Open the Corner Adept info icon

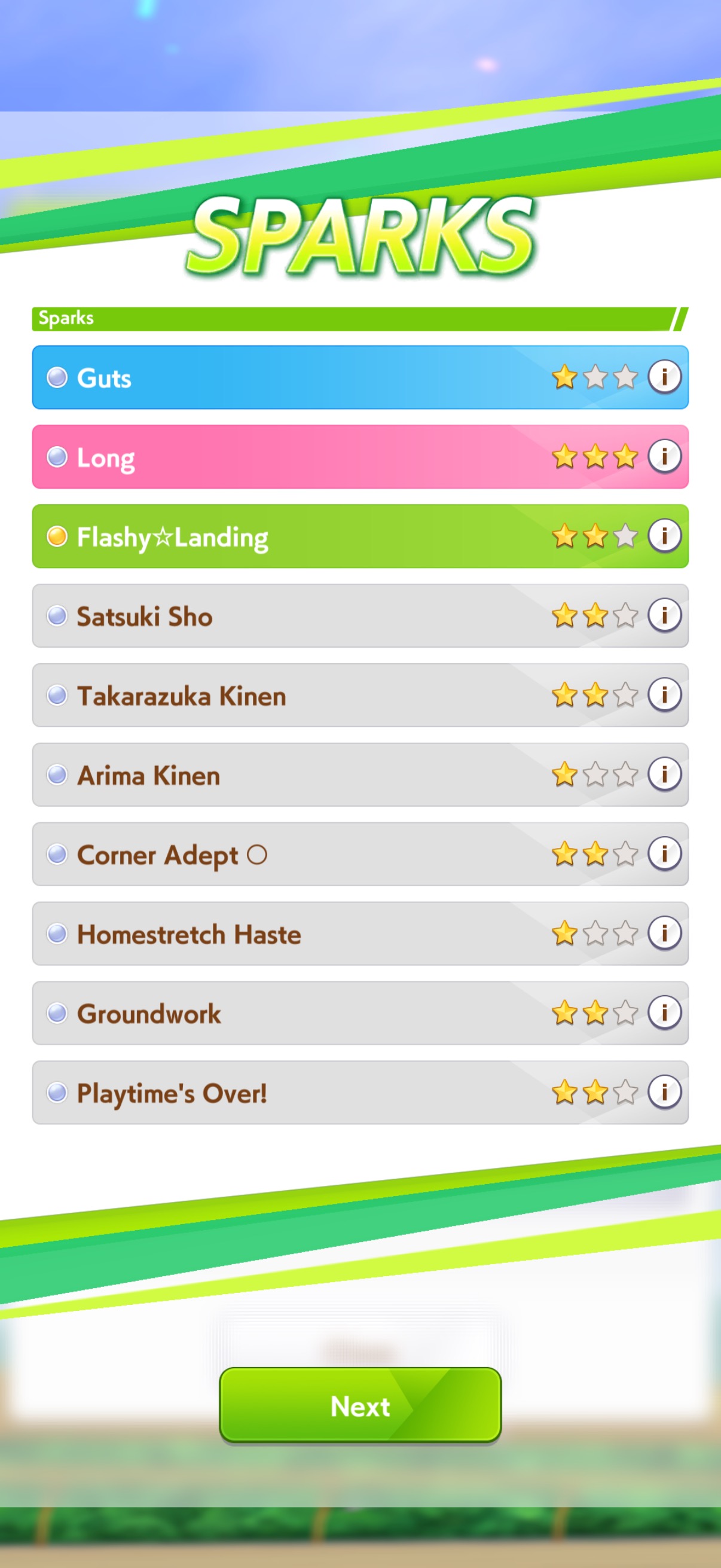[664, 853]
